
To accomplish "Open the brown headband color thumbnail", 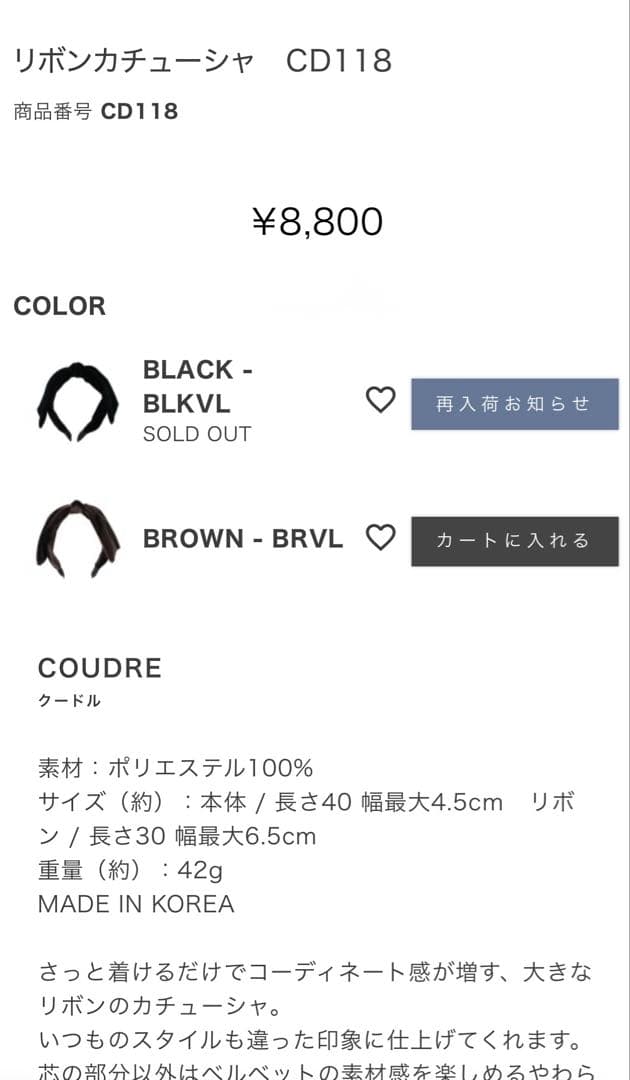I will pos(78,539).
